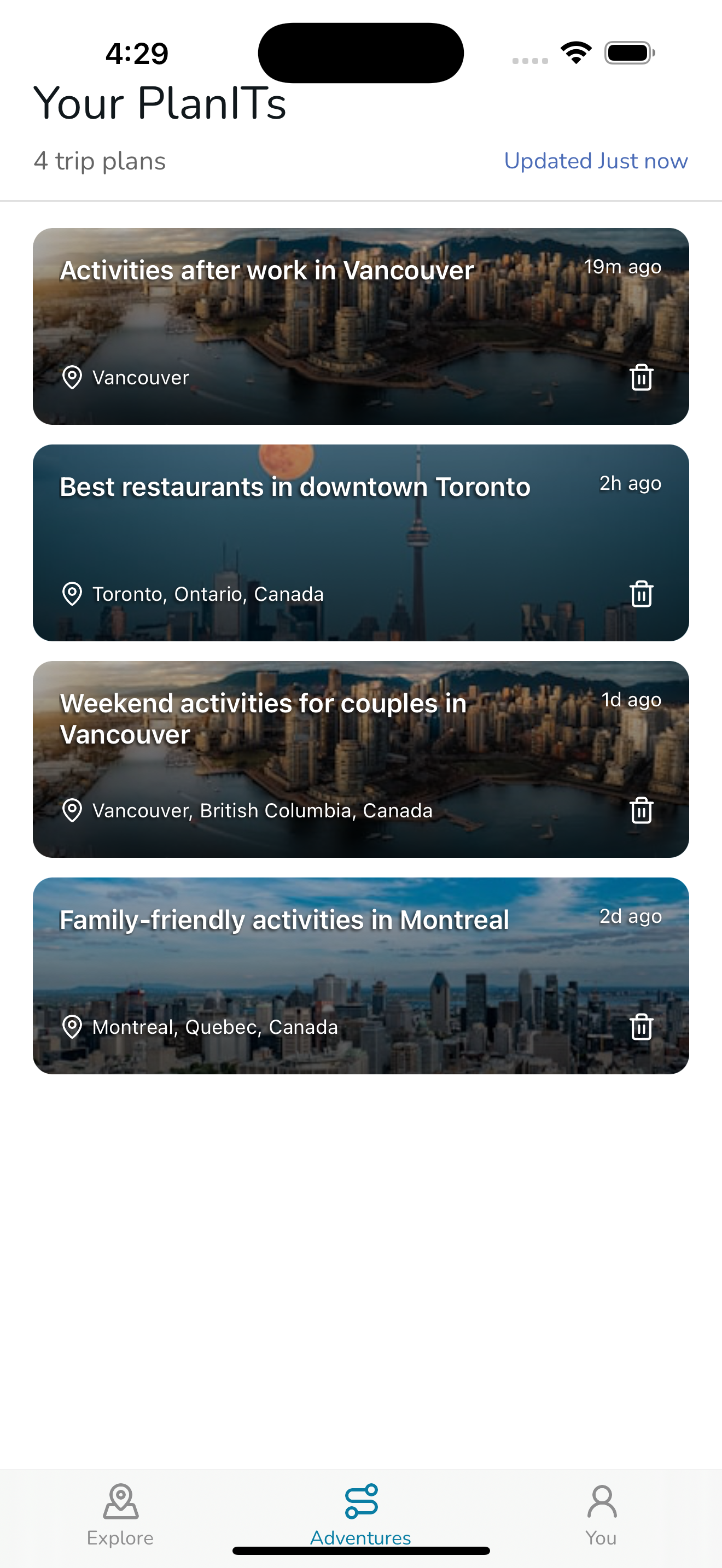This screenshot has height=1568, width=722.
Task: Switch to the Explore tab
Action: [120, 1516]
